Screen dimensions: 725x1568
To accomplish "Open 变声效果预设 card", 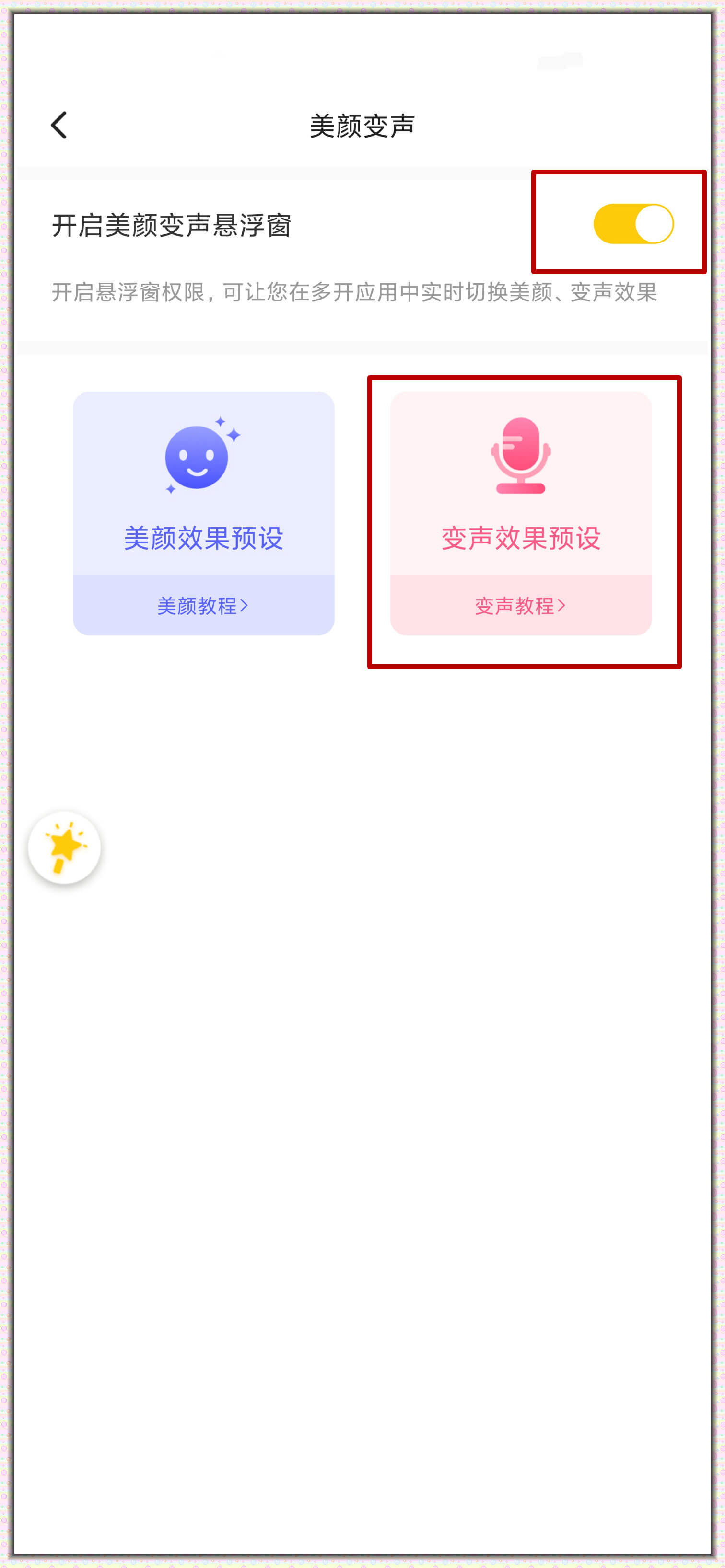I will (520, 484).
